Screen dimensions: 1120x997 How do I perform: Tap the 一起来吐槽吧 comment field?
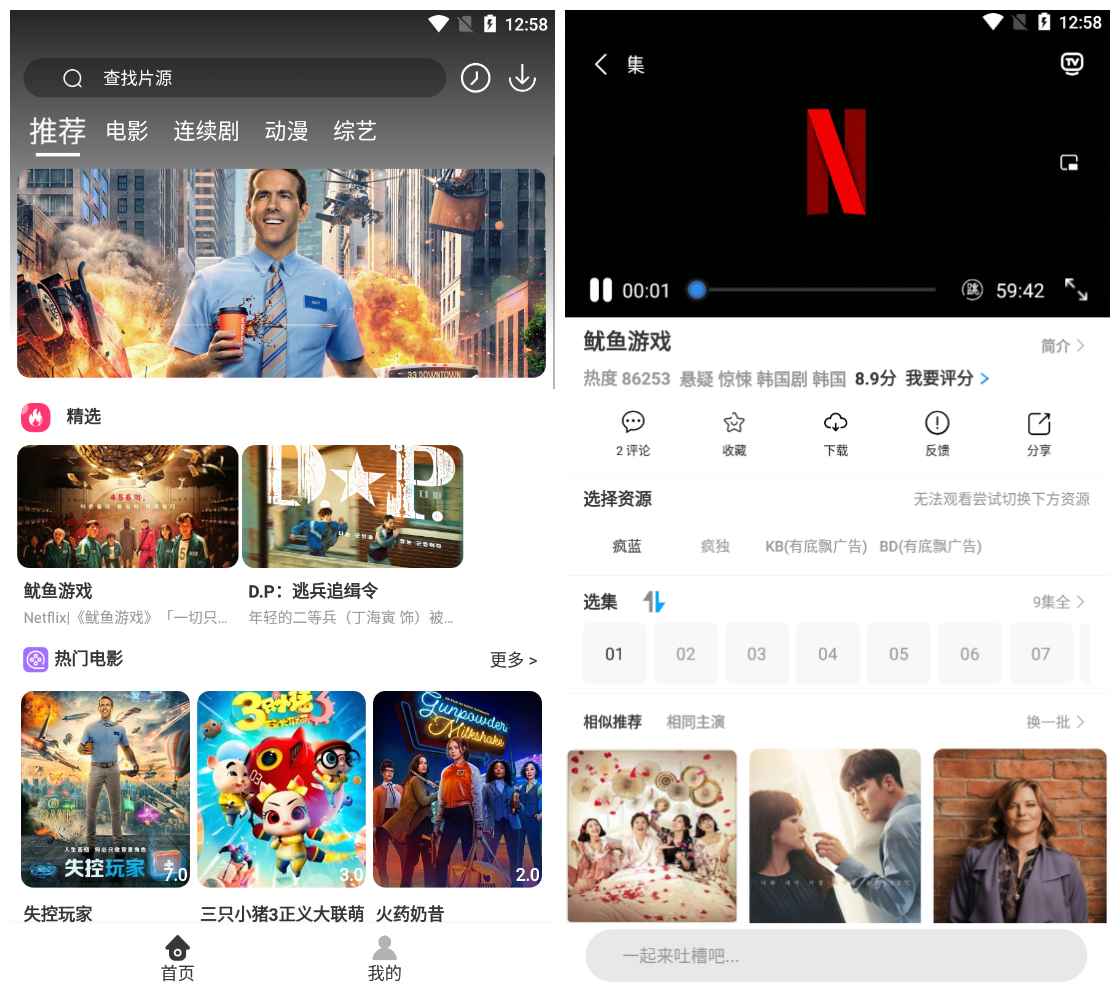point(835,956)
